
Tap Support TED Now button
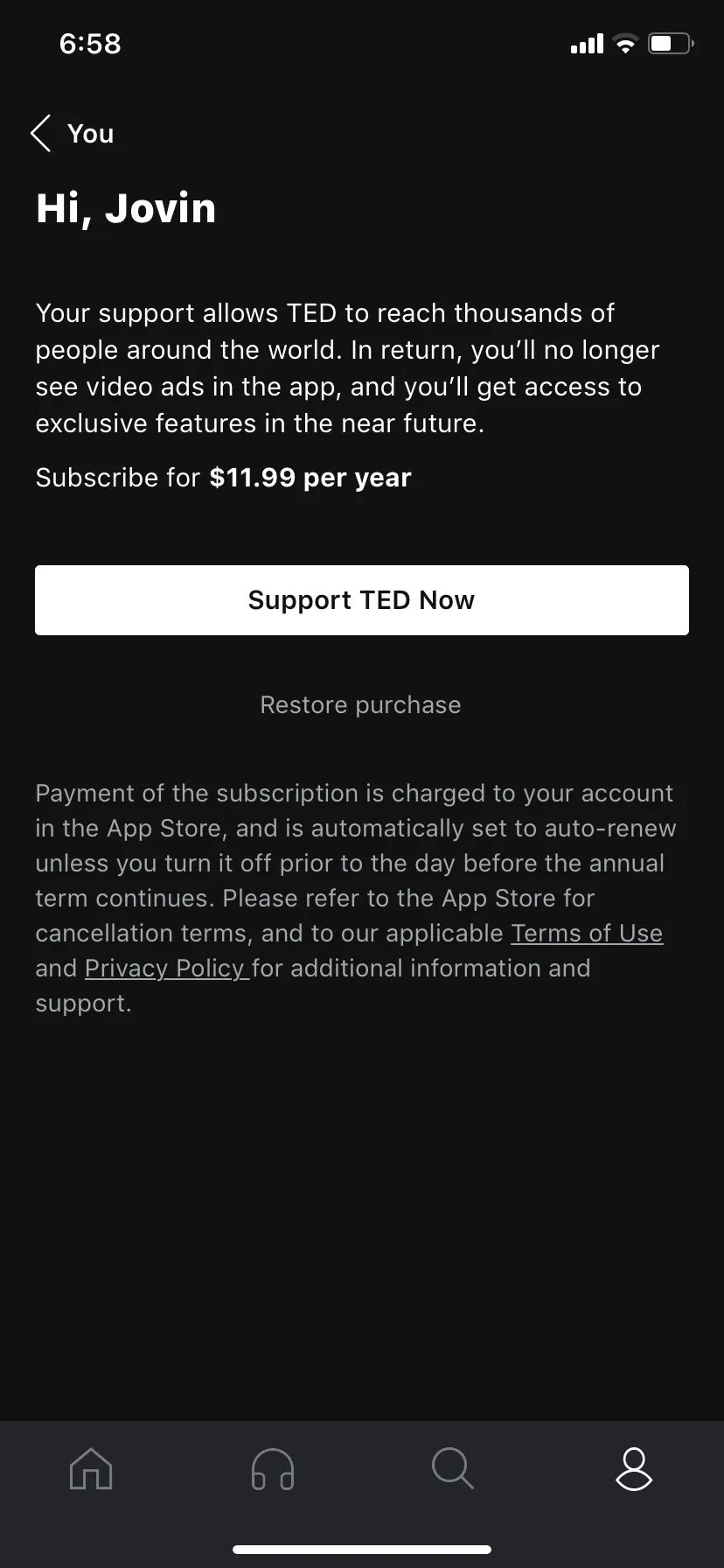pyautogui.click(x=361, y=600)
